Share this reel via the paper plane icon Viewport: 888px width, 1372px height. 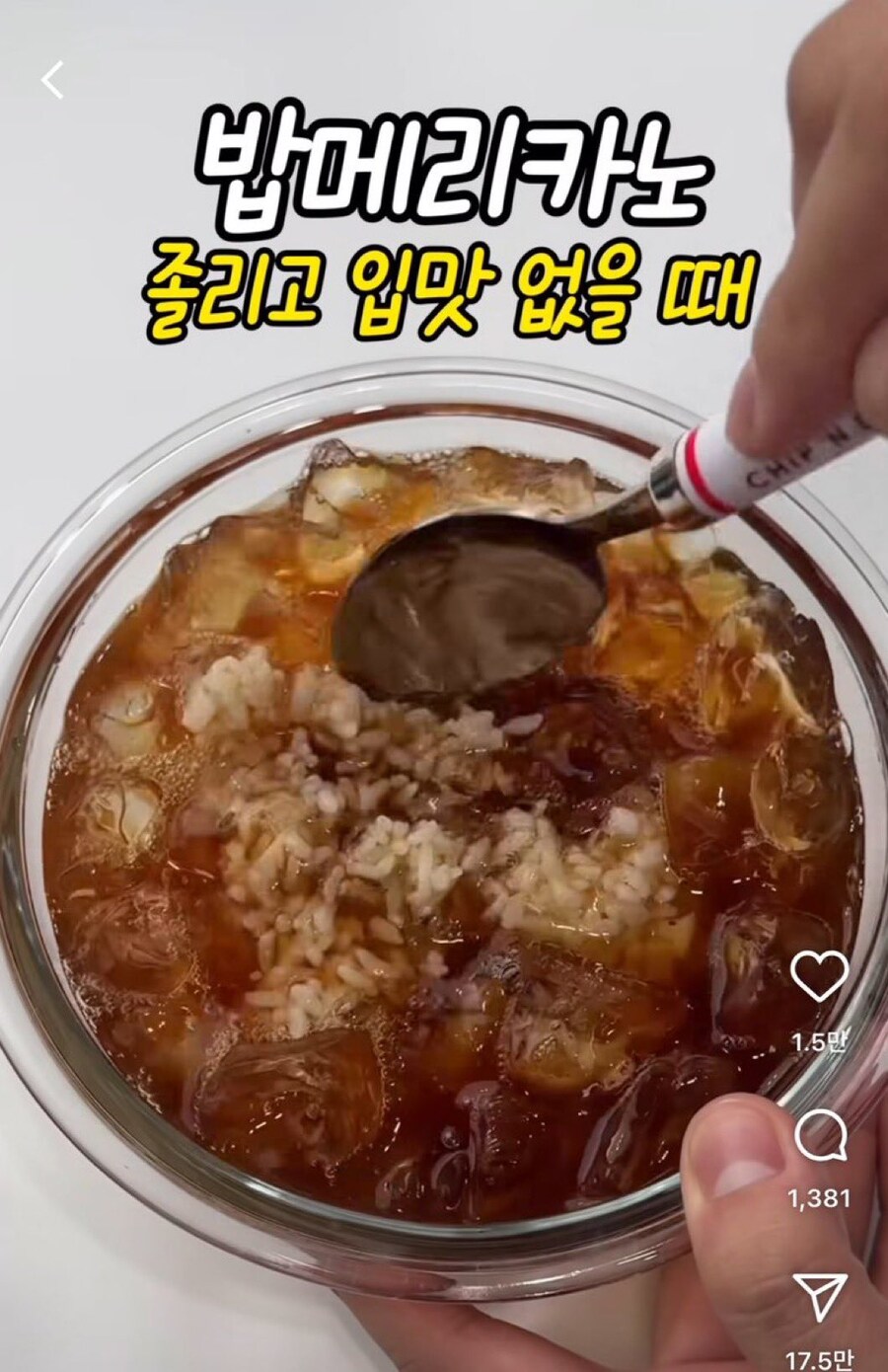820,1297
